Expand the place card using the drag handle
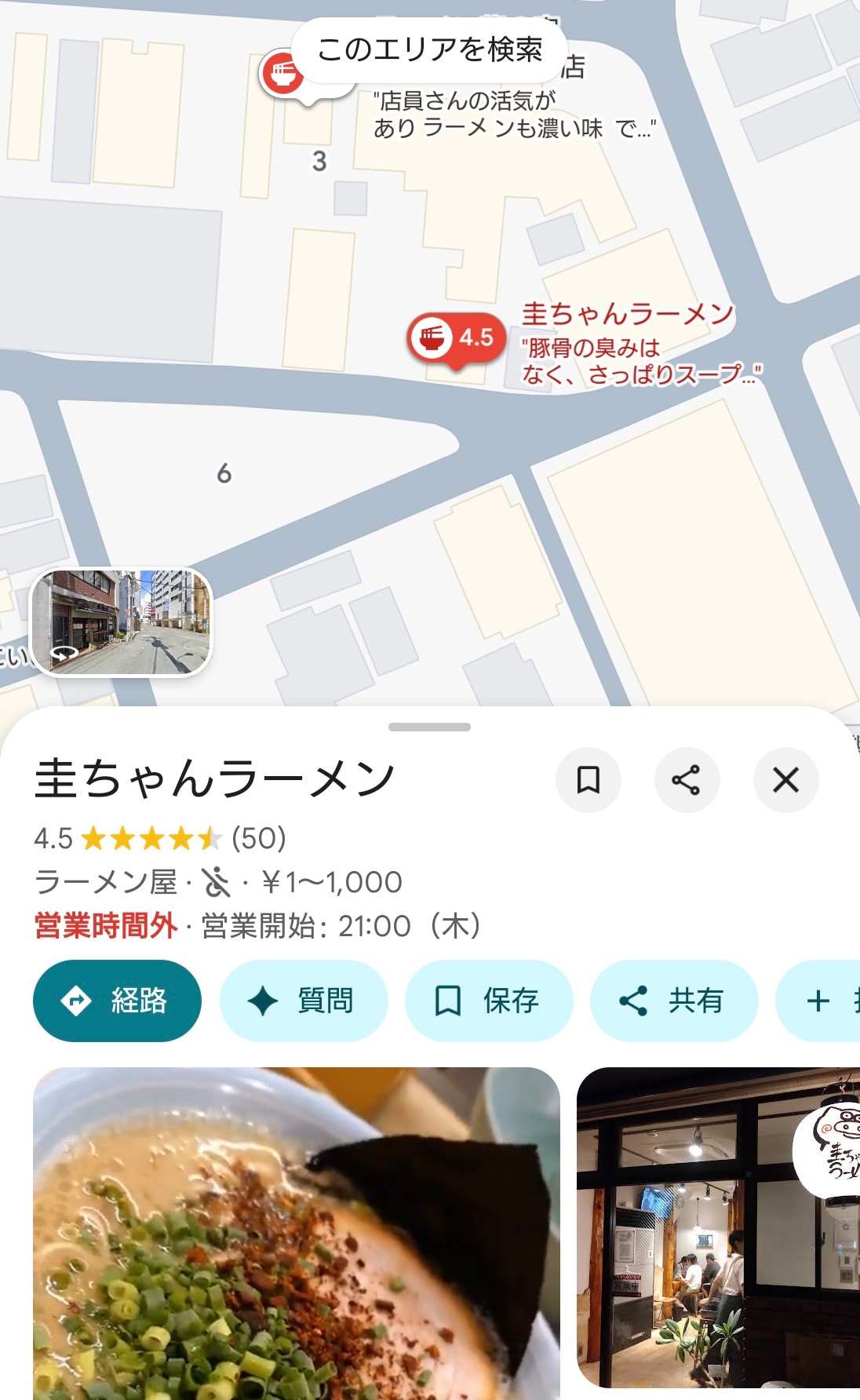 [429, 727]
